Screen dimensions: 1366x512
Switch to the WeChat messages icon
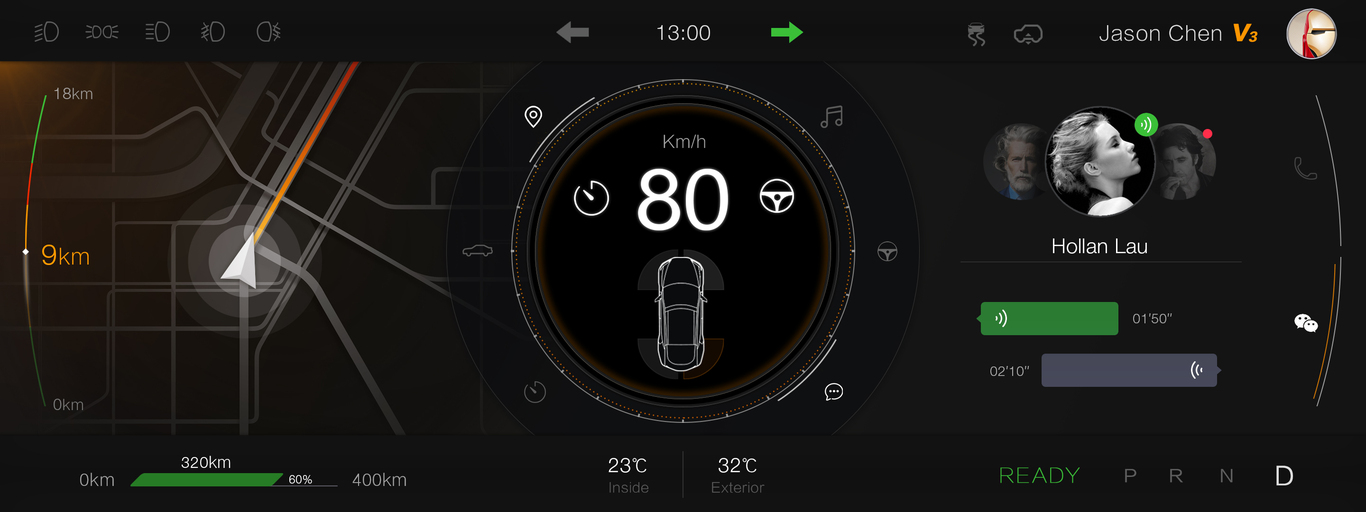[1306, 323]
